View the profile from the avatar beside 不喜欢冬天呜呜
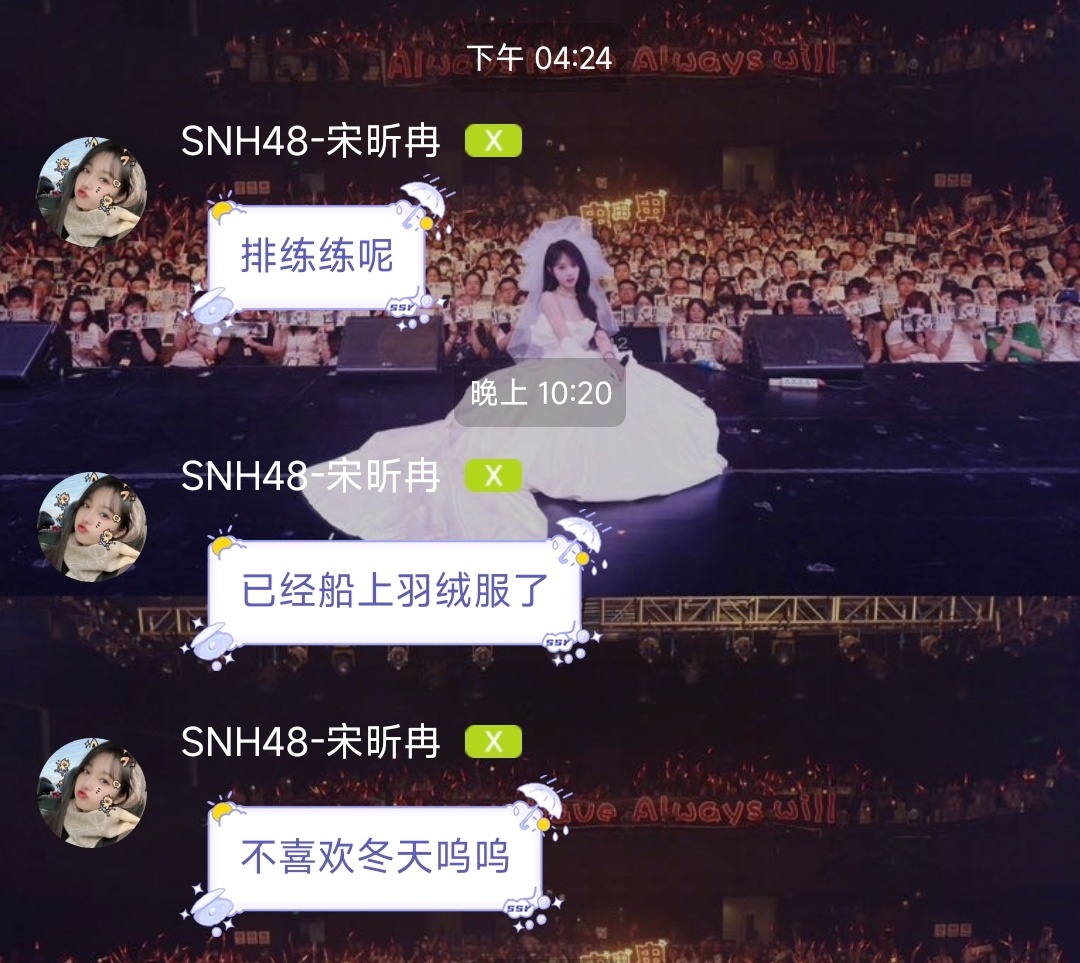This screenshot has width=1080, height=963. (92, 793)
